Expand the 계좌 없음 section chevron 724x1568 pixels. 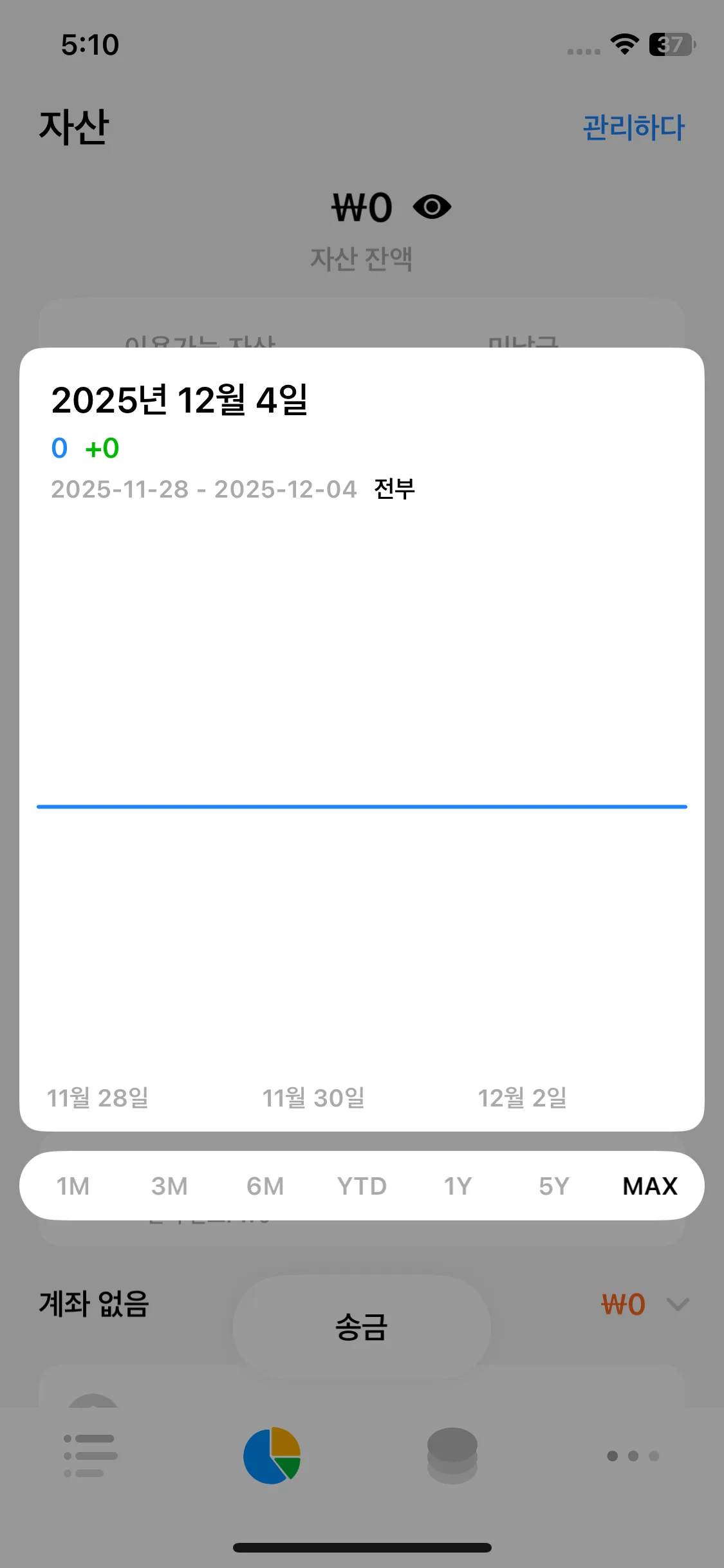pyautogui.click(x=678, y=1305)
